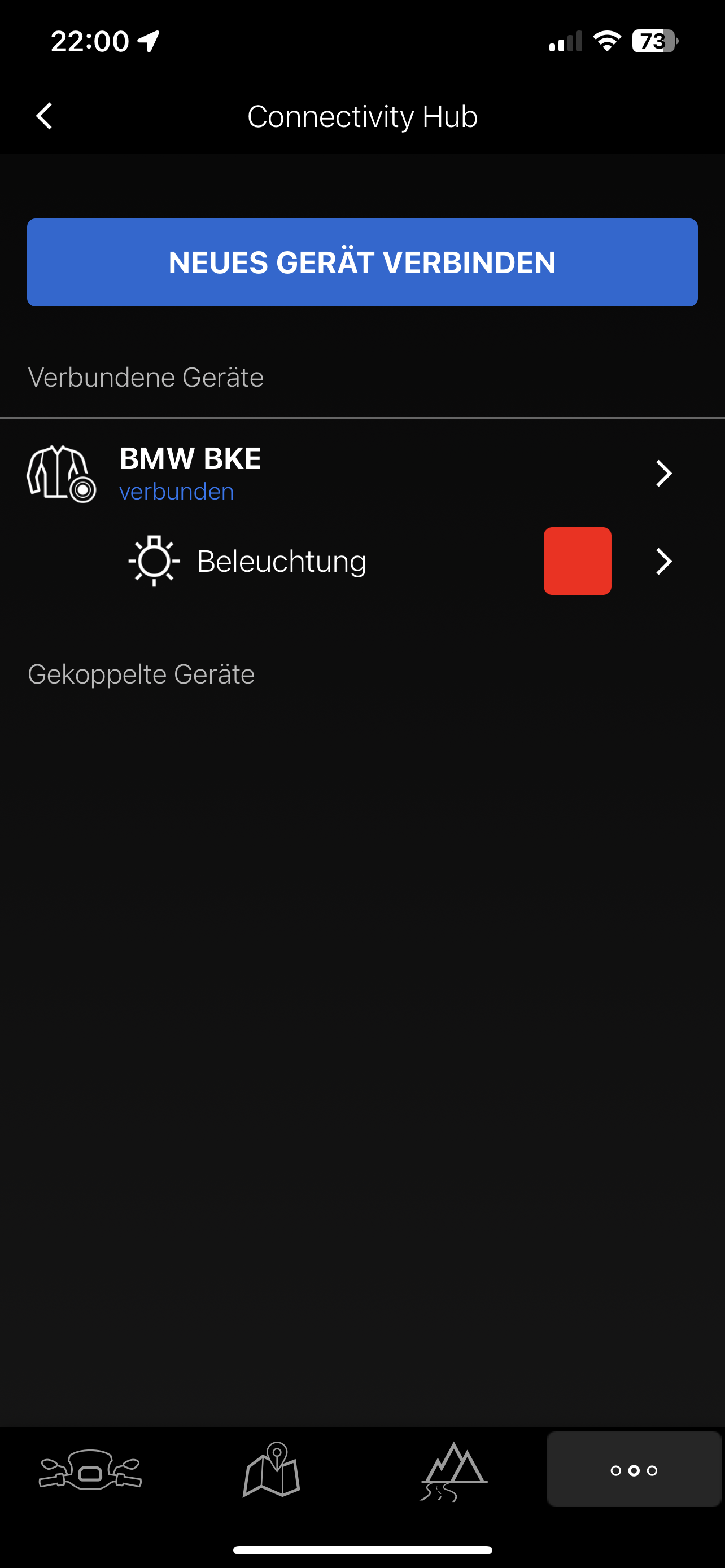Select the three-dots more tab
725x1568 pixels.
click(x=634, y=1470)
